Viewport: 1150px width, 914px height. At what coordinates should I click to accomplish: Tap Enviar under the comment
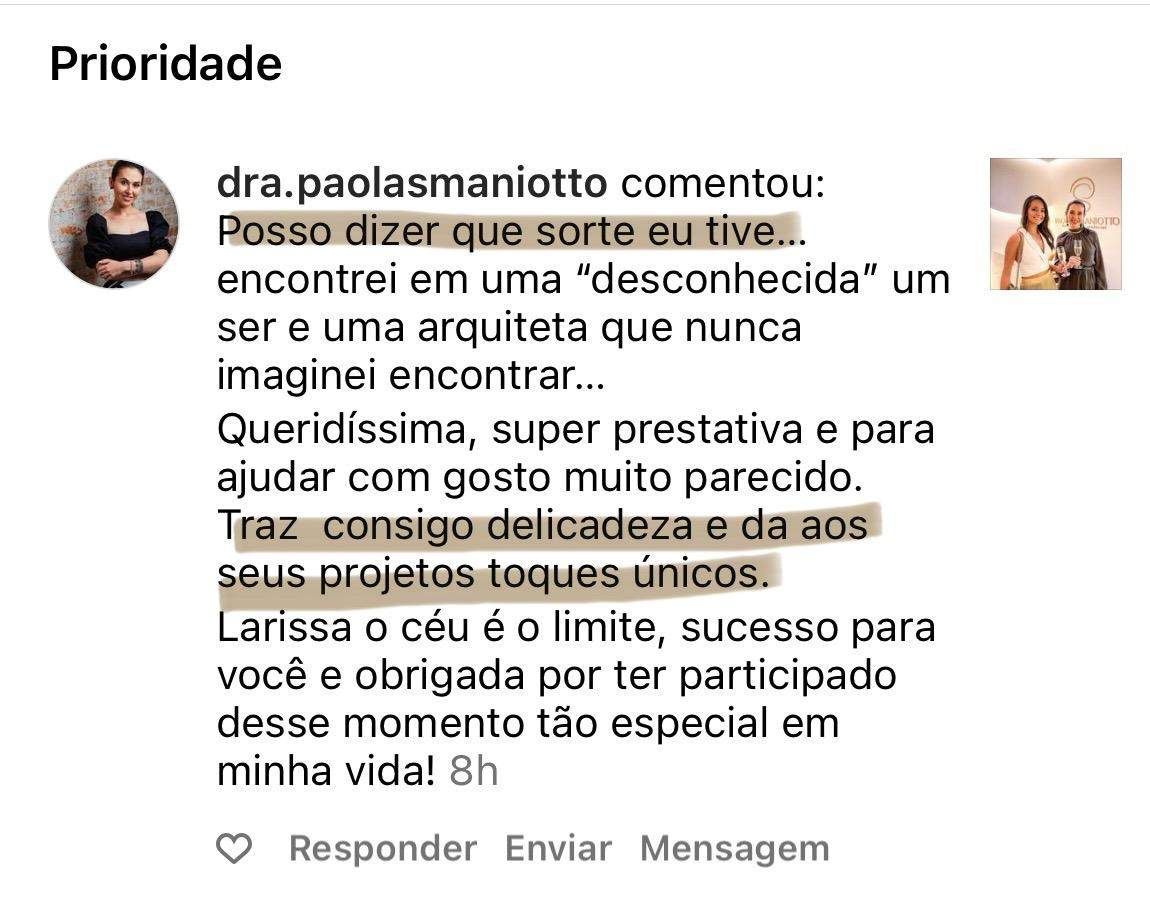(558, 849)
